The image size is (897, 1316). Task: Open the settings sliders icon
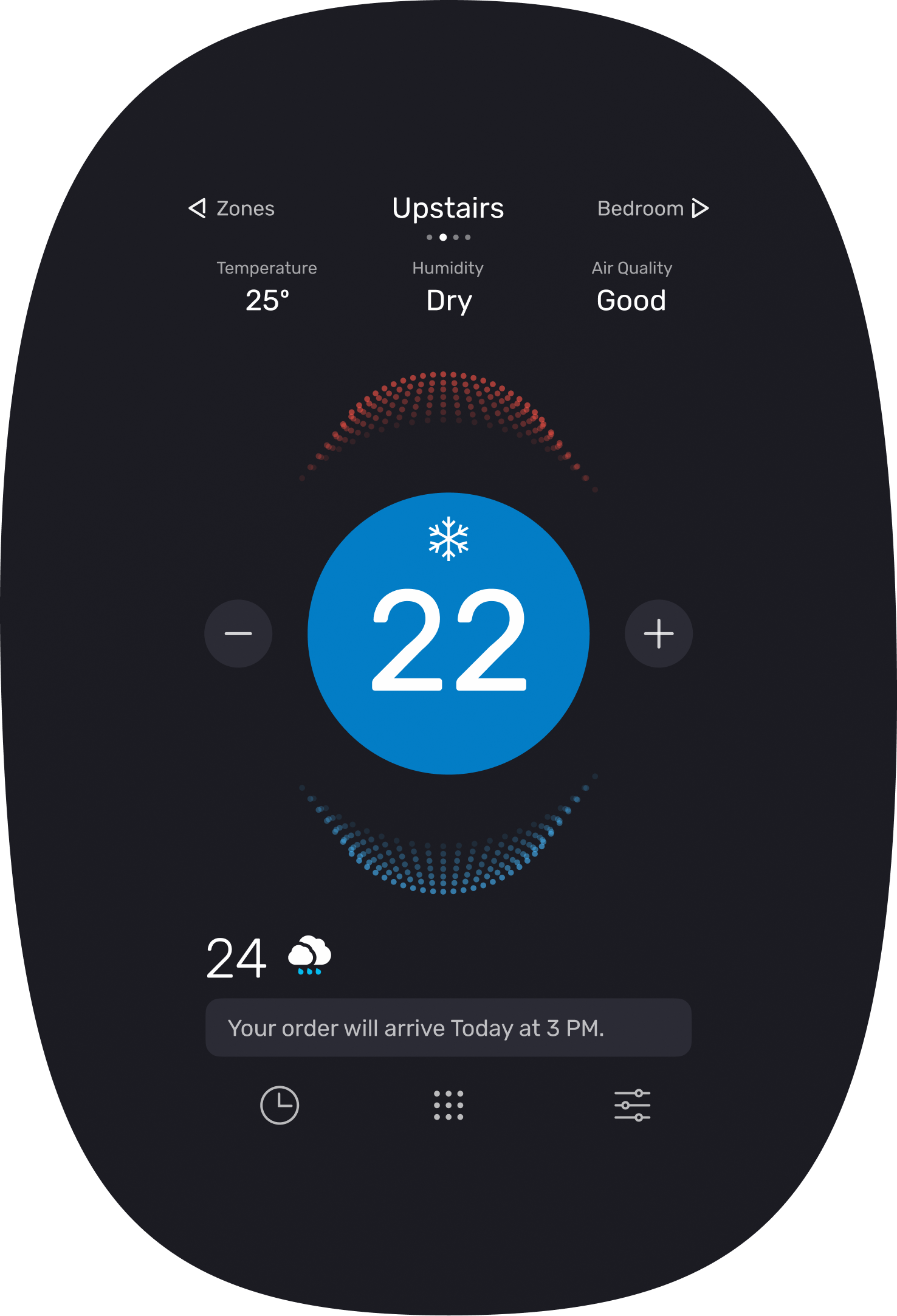click(632, 1104)
